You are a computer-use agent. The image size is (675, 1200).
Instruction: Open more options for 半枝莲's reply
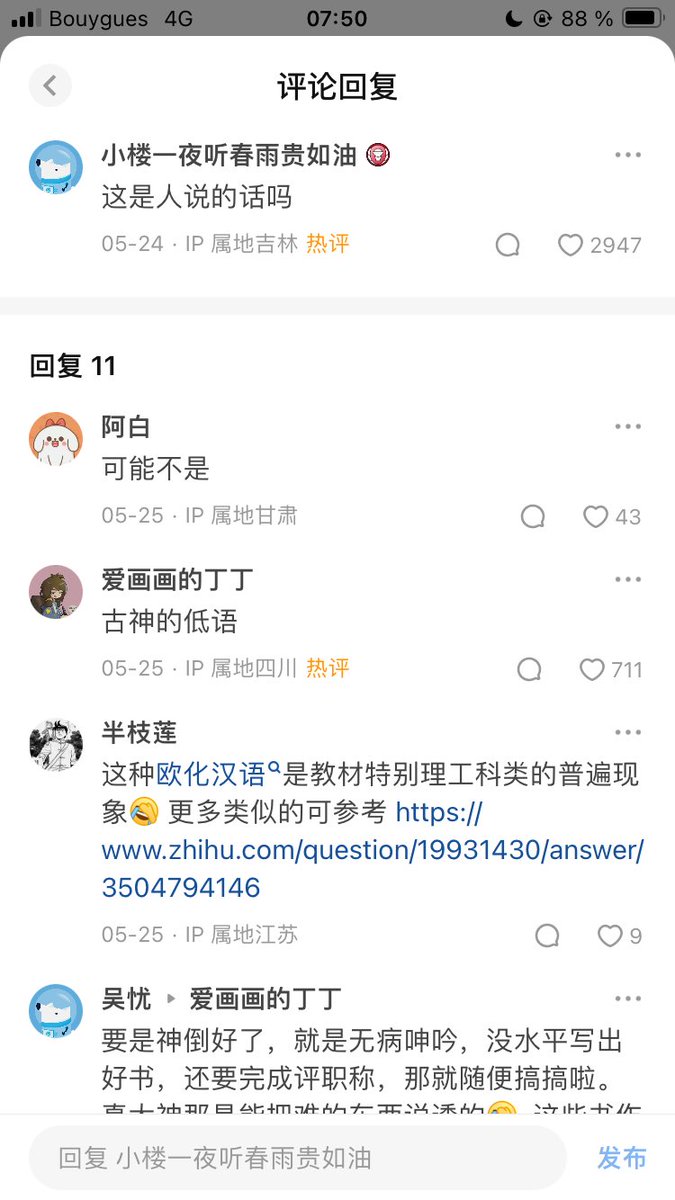click(x=628, y=733)
